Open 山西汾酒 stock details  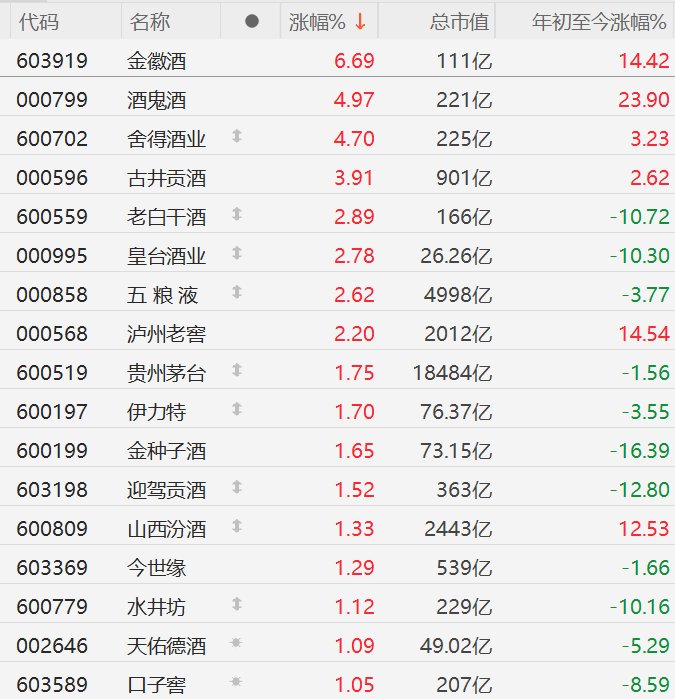point(167,529)
